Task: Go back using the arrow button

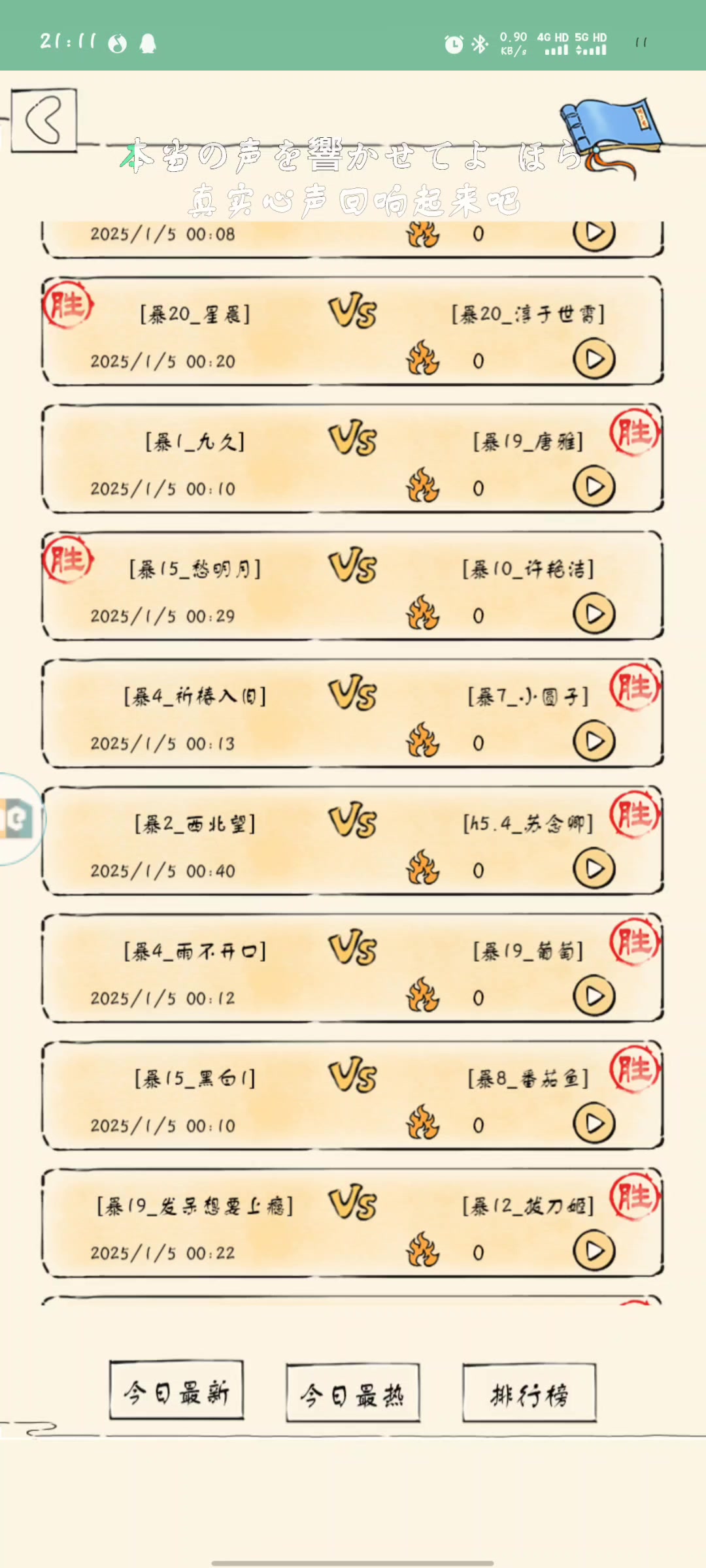Action: pos(44,120)
